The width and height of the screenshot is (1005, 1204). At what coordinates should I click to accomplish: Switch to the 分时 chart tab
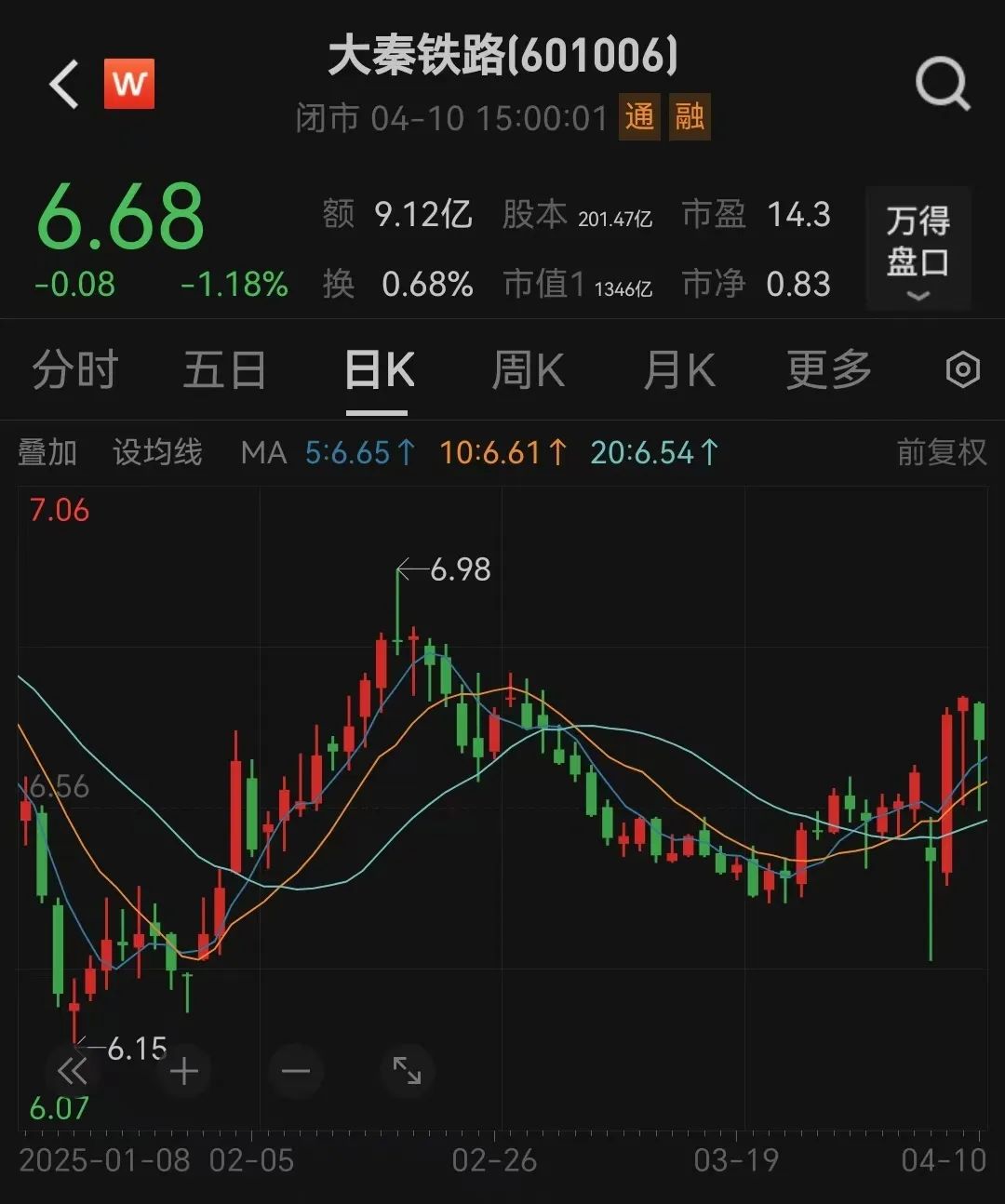point(74,370)
